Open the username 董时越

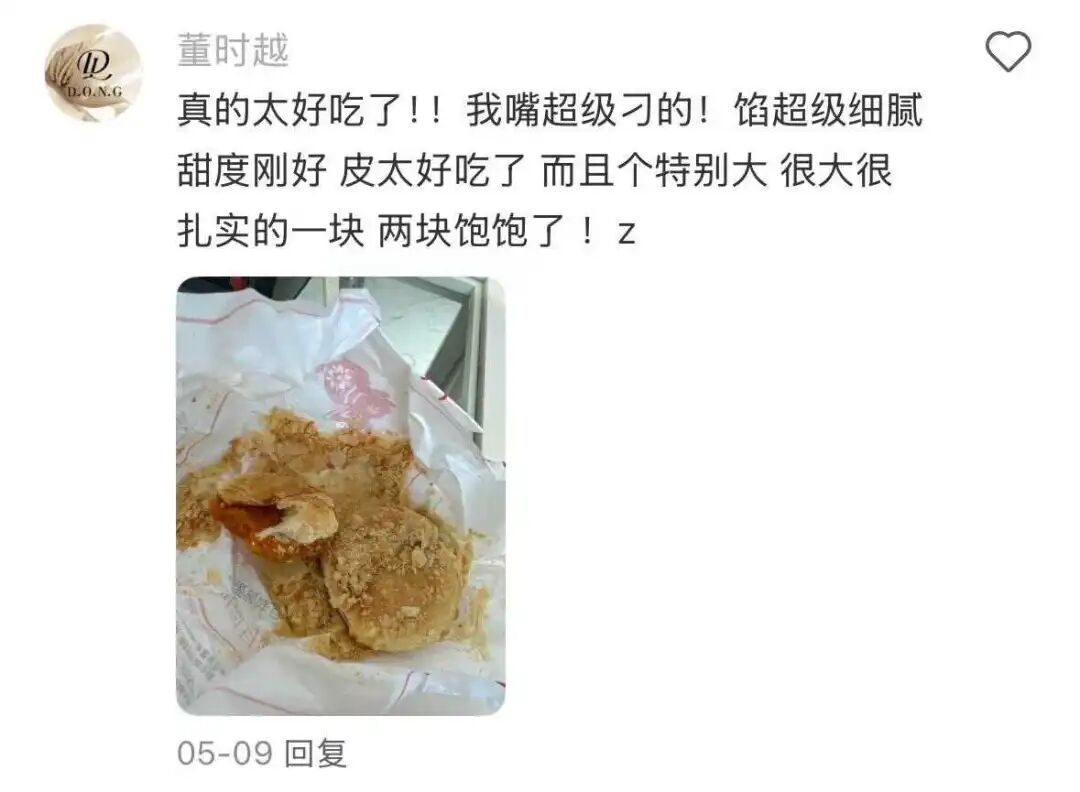233,50
